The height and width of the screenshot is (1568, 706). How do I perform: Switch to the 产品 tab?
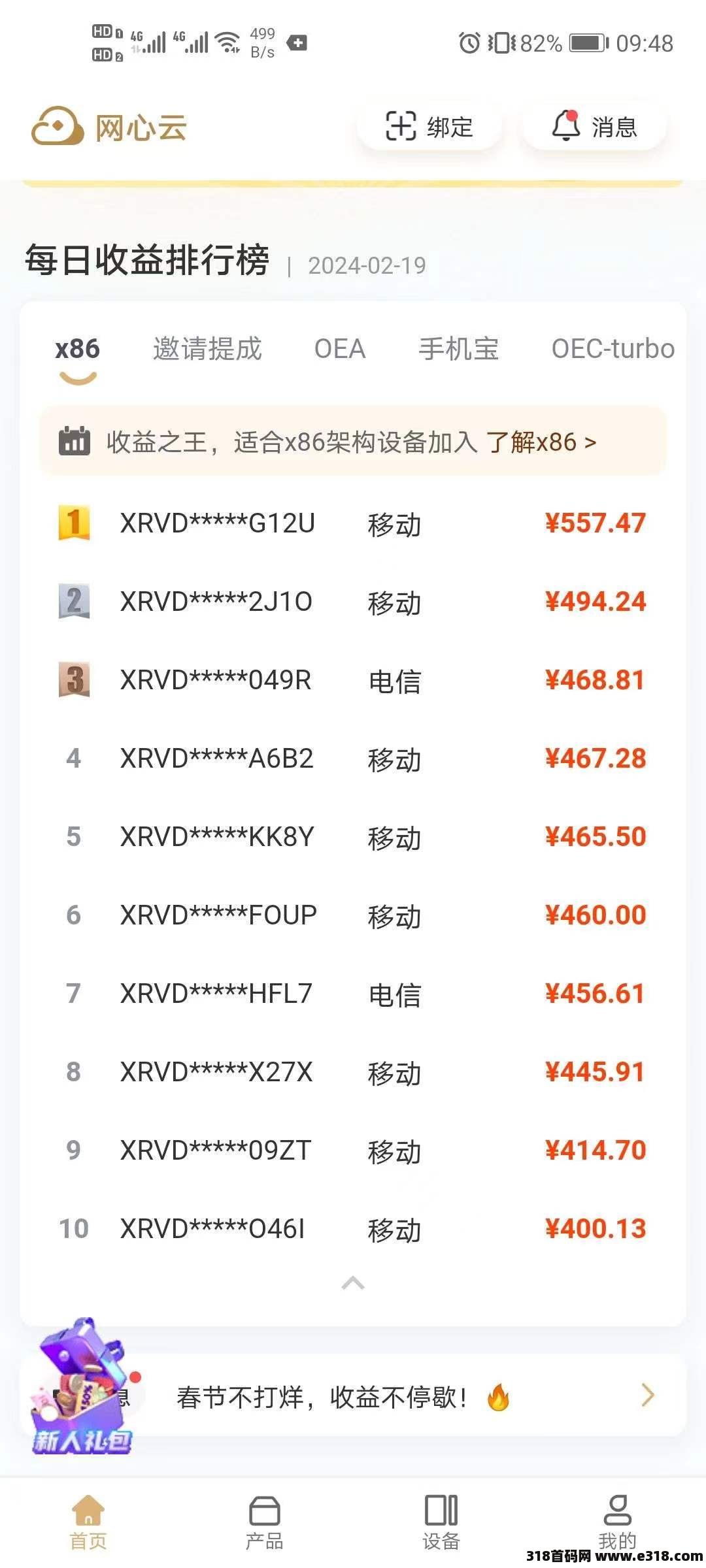click(x=265, y=1522)
